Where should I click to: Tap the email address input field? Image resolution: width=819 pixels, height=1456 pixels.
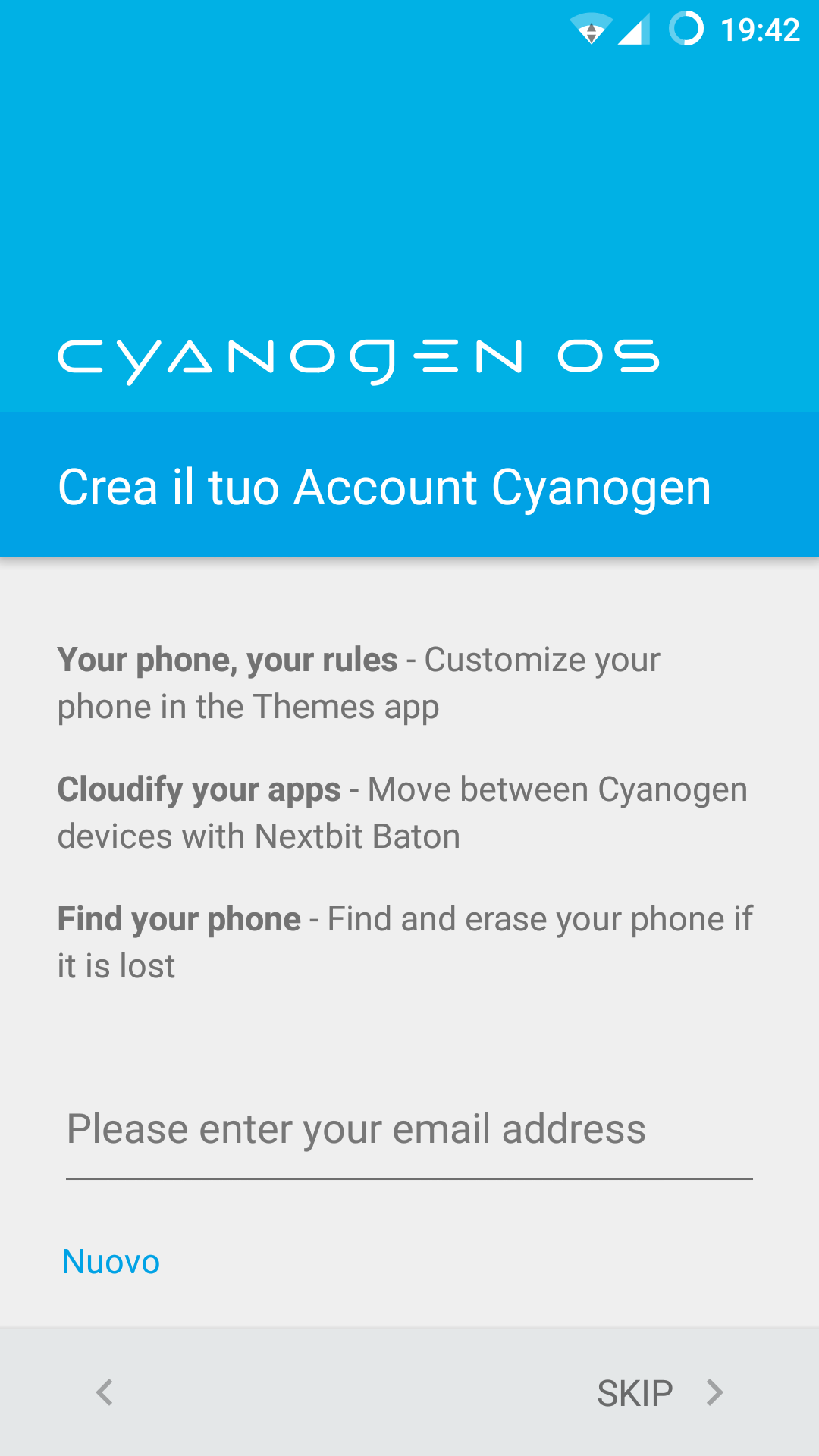tap(409, 1131)
